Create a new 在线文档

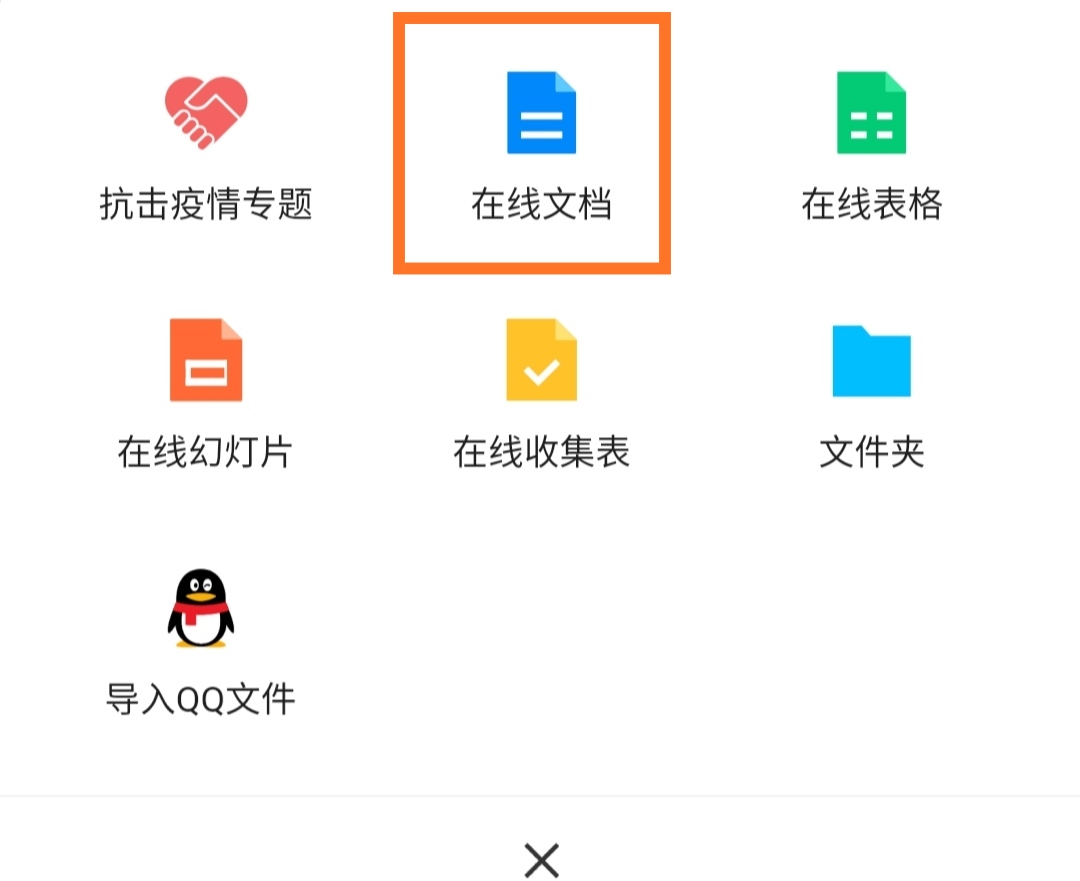coord(541,113)
